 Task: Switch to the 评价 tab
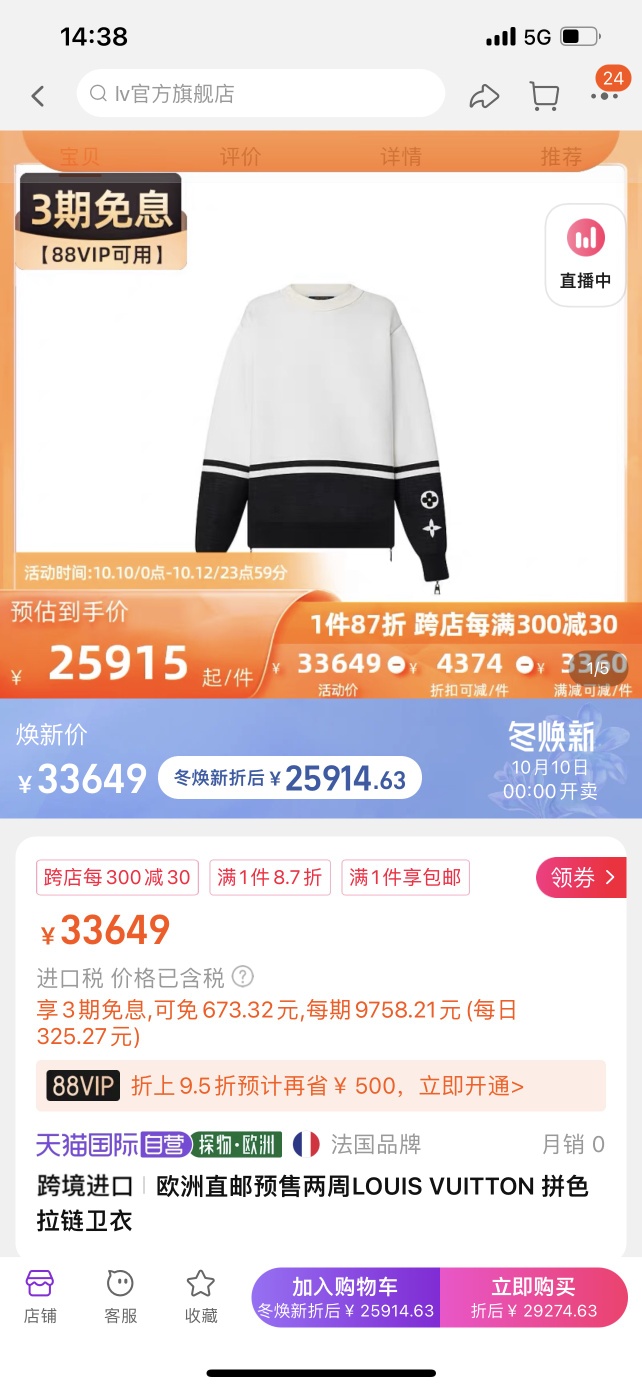pyautogui.click(x=240, y=157)
